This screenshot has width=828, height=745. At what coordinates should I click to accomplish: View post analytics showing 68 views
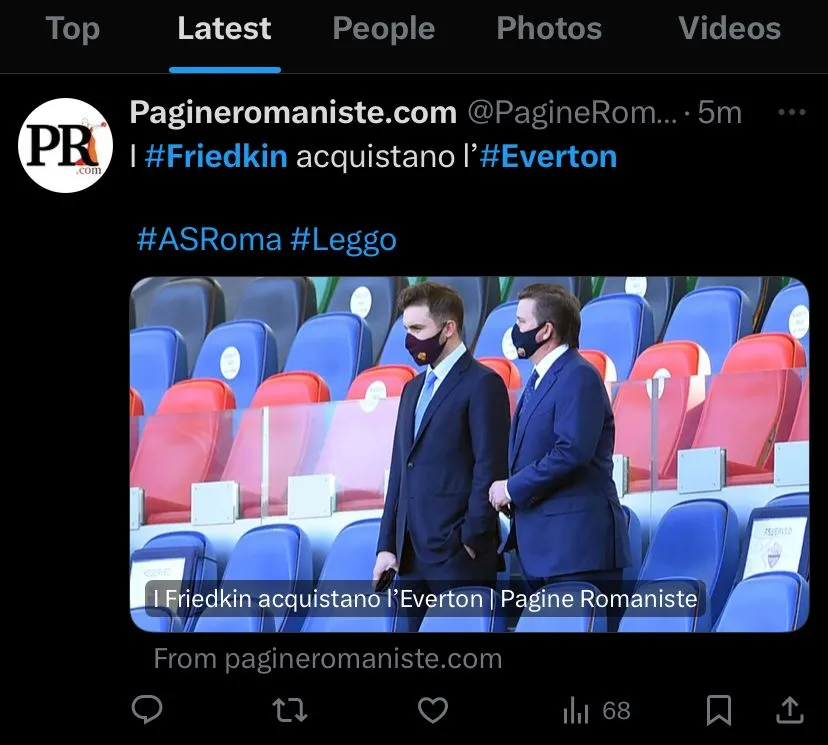[596, 710]
